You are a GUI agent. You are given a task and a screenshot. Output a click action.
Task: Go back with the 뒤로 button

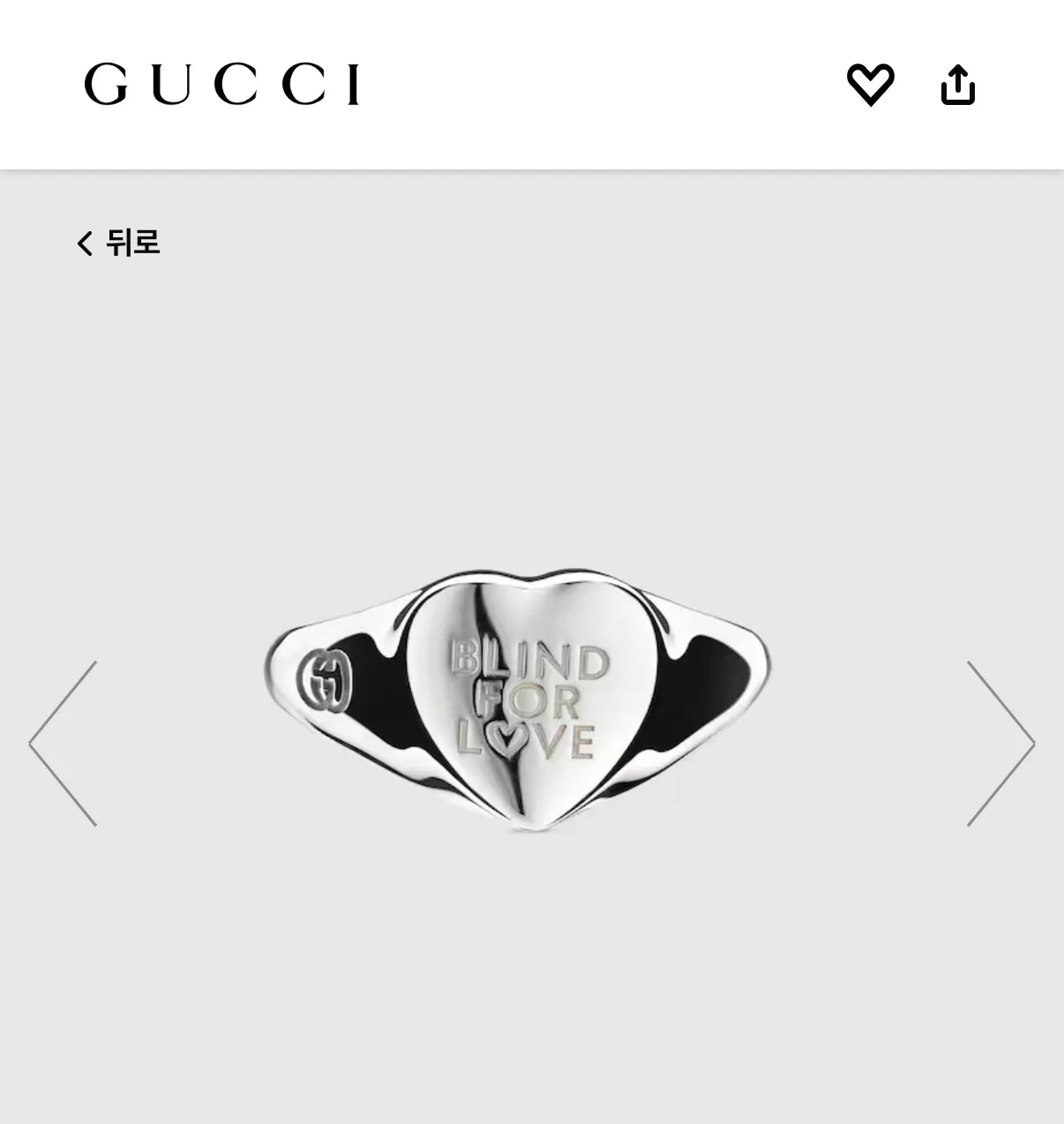118,243
